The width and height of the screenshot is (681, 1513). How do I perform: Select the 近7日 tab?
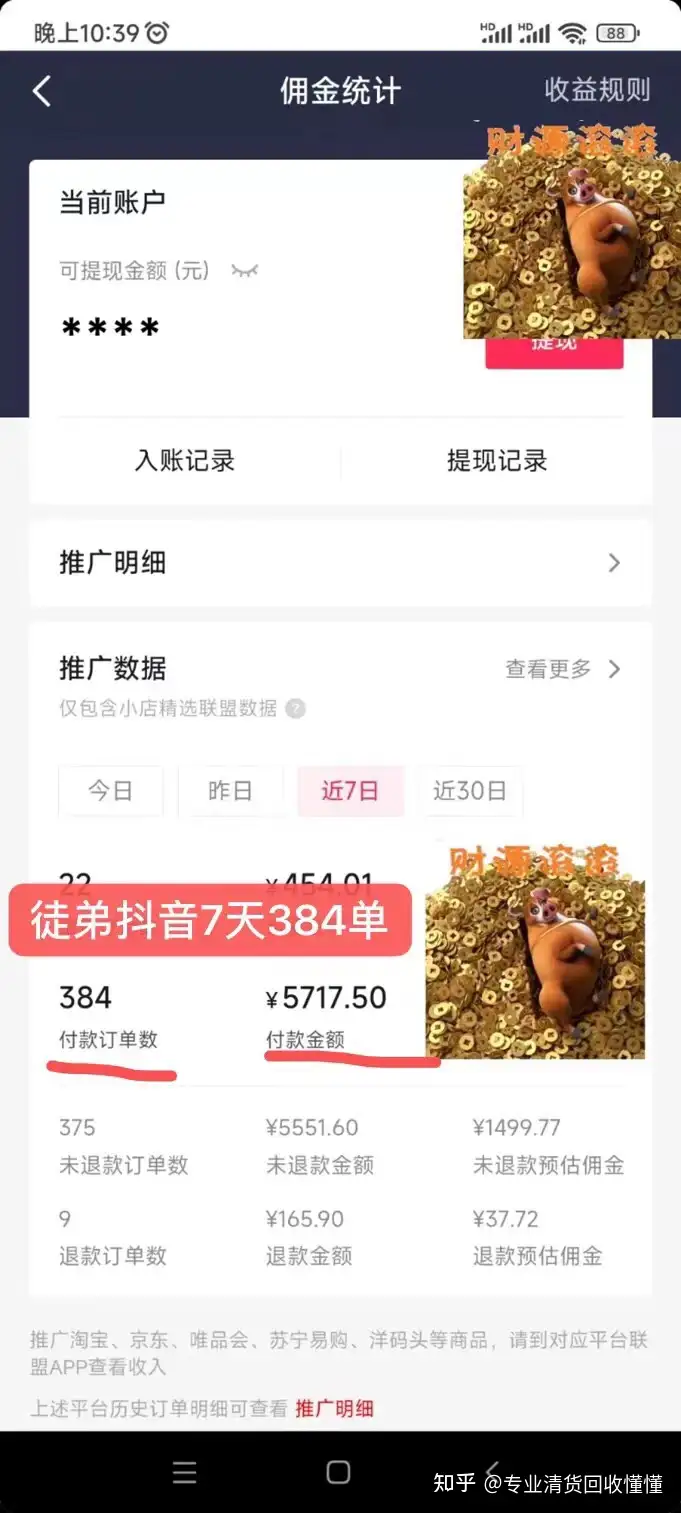(x=350, y=791)
